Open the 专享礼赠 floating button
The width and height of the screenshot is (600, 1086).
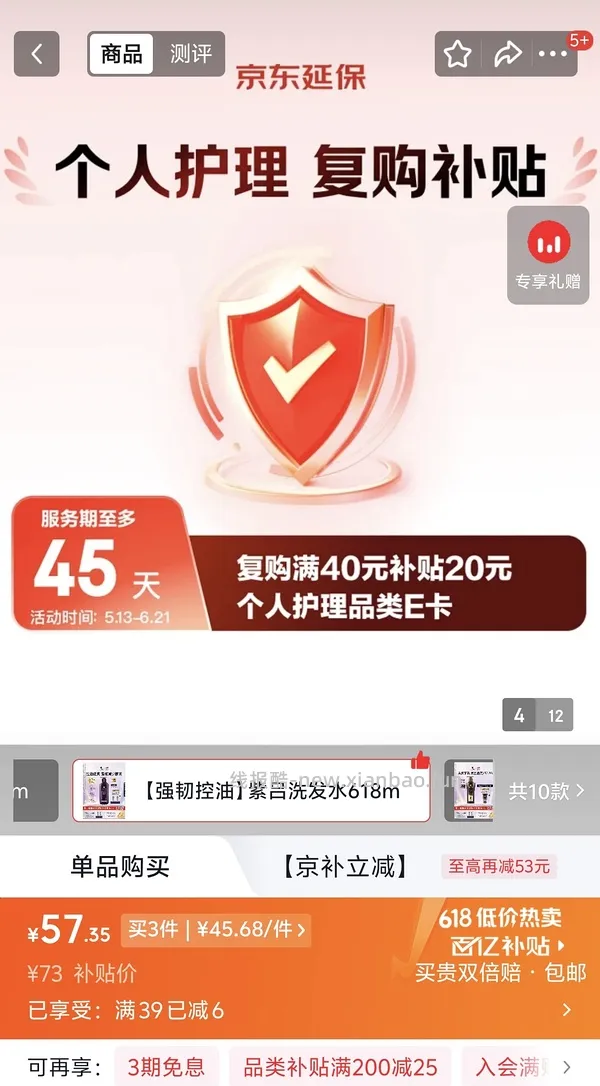point(548,255)
